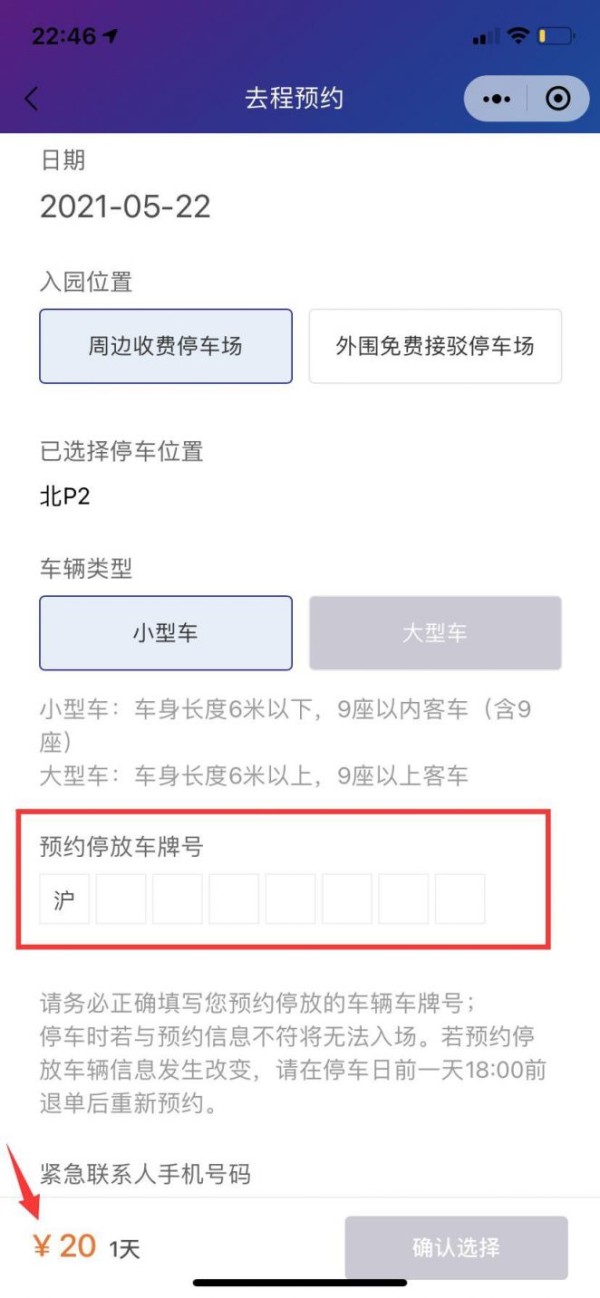
Task: Tap the 沪 province plate box
Action: click(65, 898)
